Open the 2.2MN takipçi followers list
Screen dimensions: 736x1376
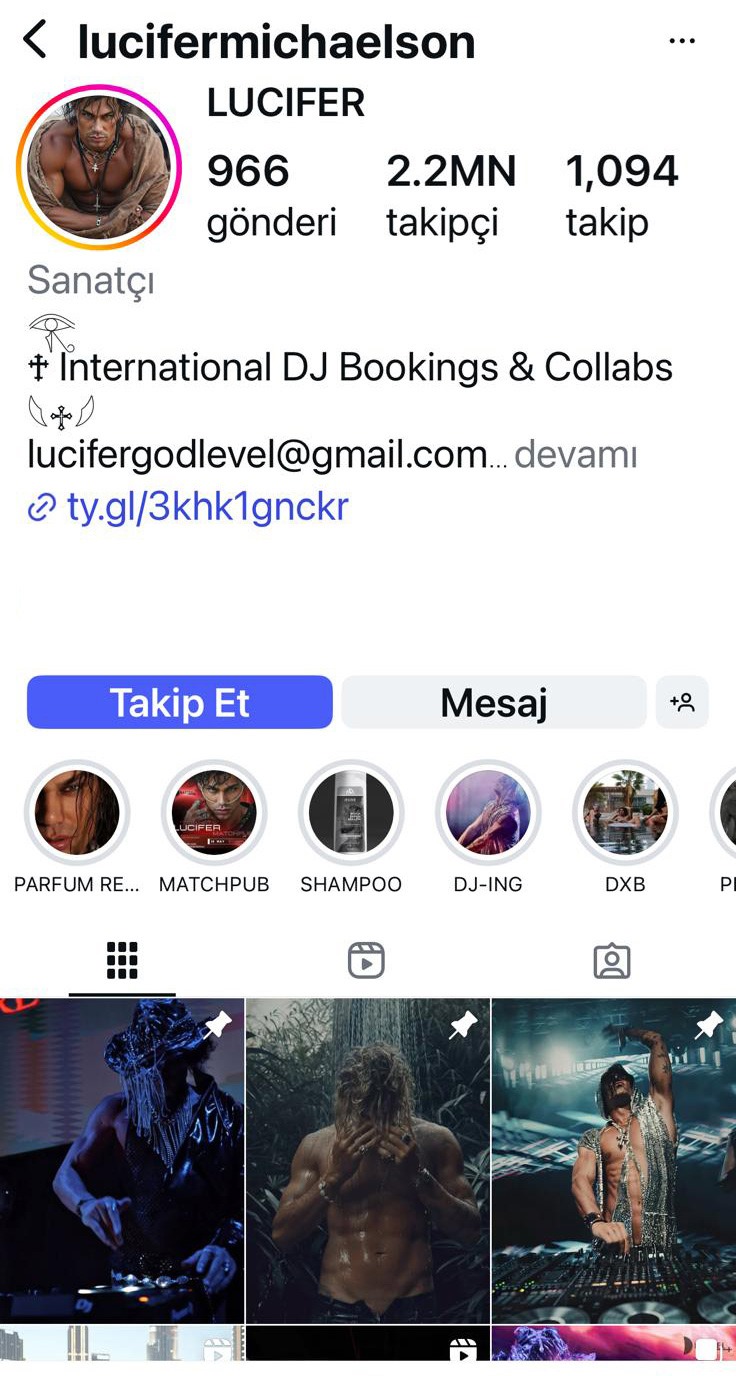coord(450,196)
